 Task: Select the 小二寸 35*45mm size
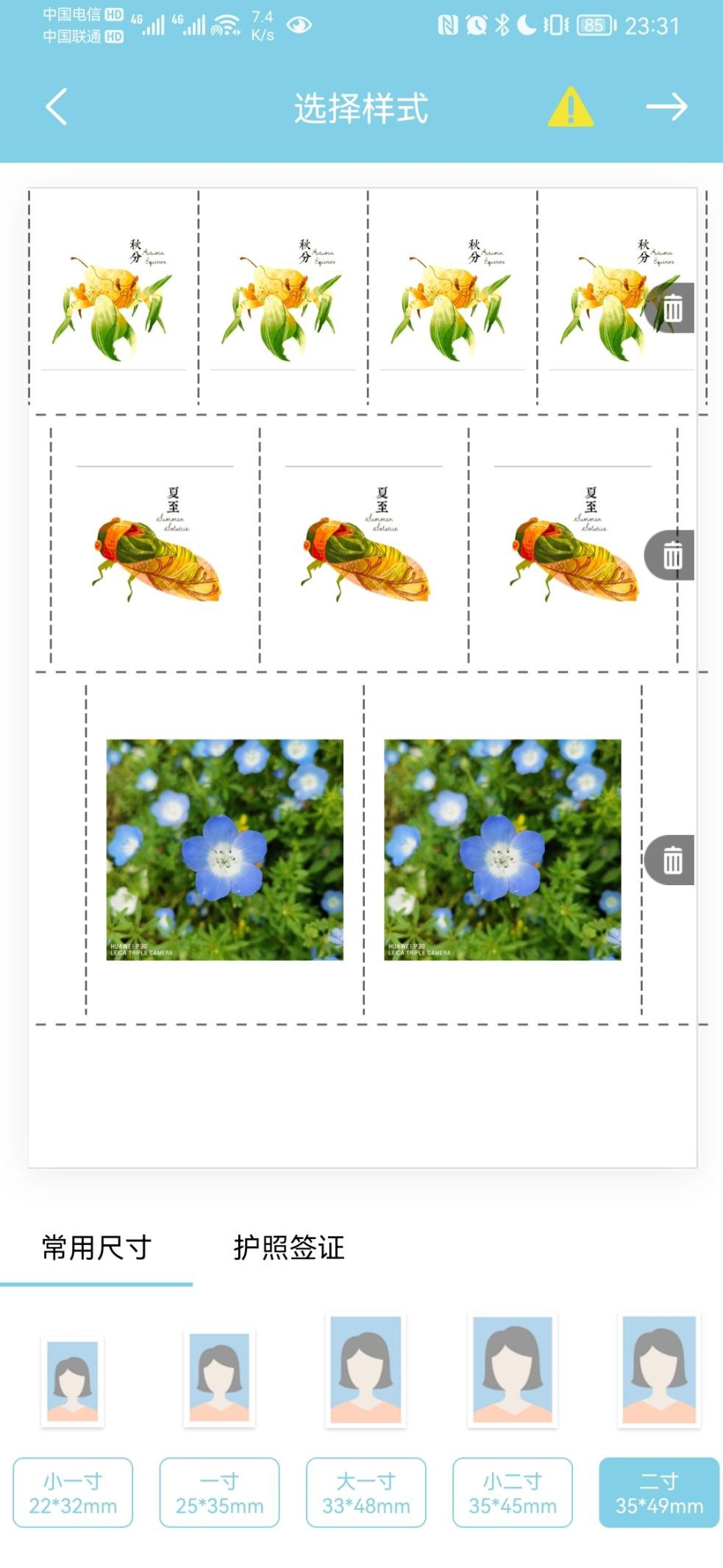click(x=513, y=1492)
